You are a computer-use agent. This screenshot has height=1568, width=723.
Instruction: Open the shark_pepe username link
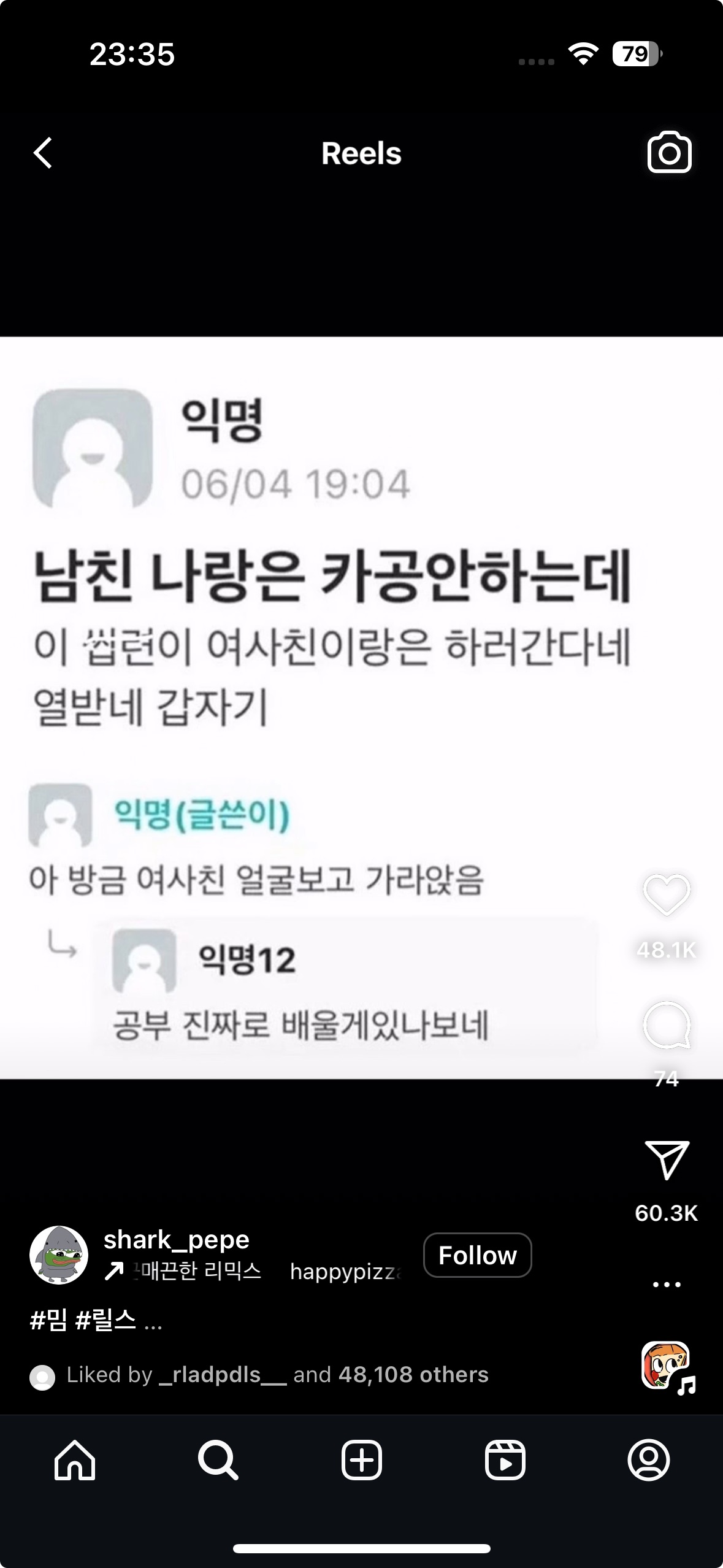(x=177, y=1240)
